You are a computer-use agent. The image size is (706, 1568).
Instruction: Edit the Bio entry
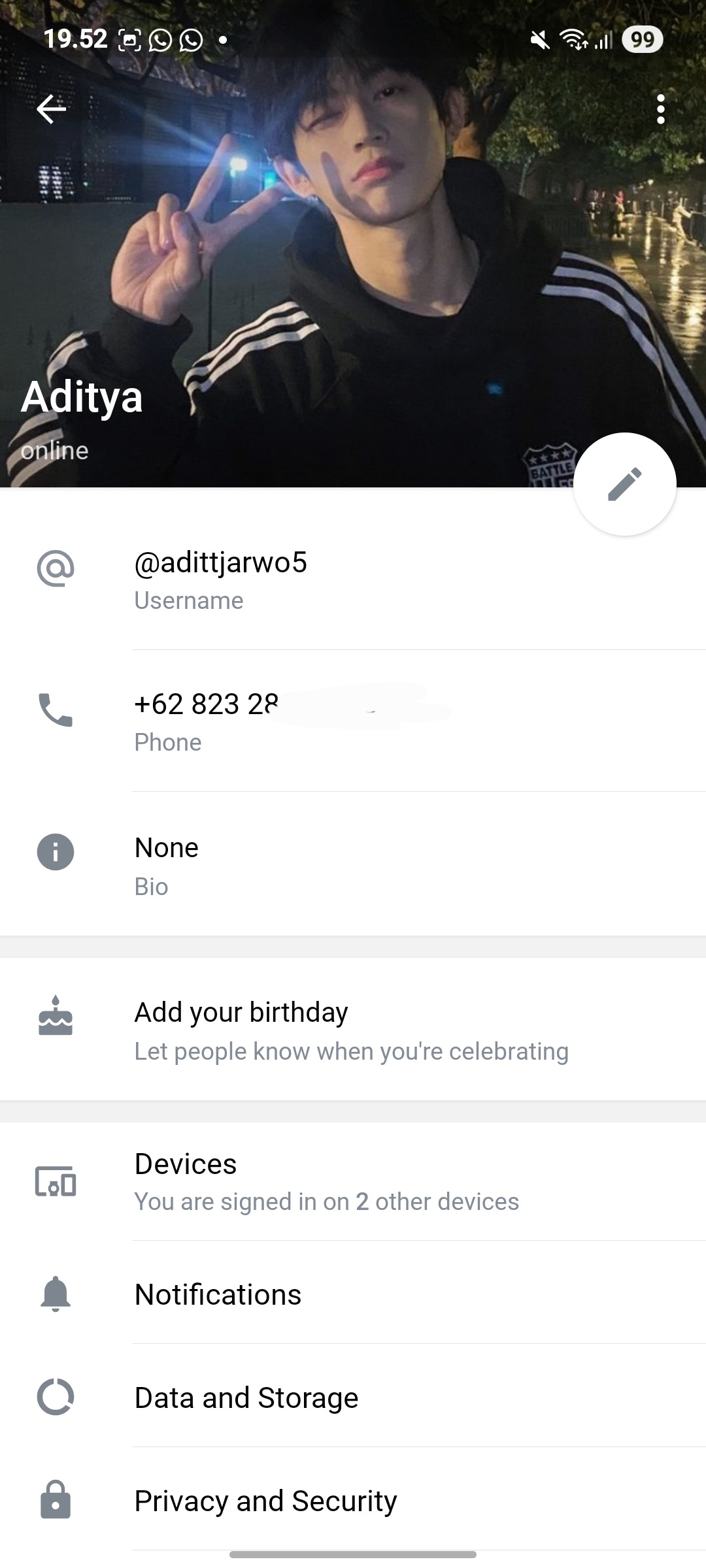[x=353, y=865]
